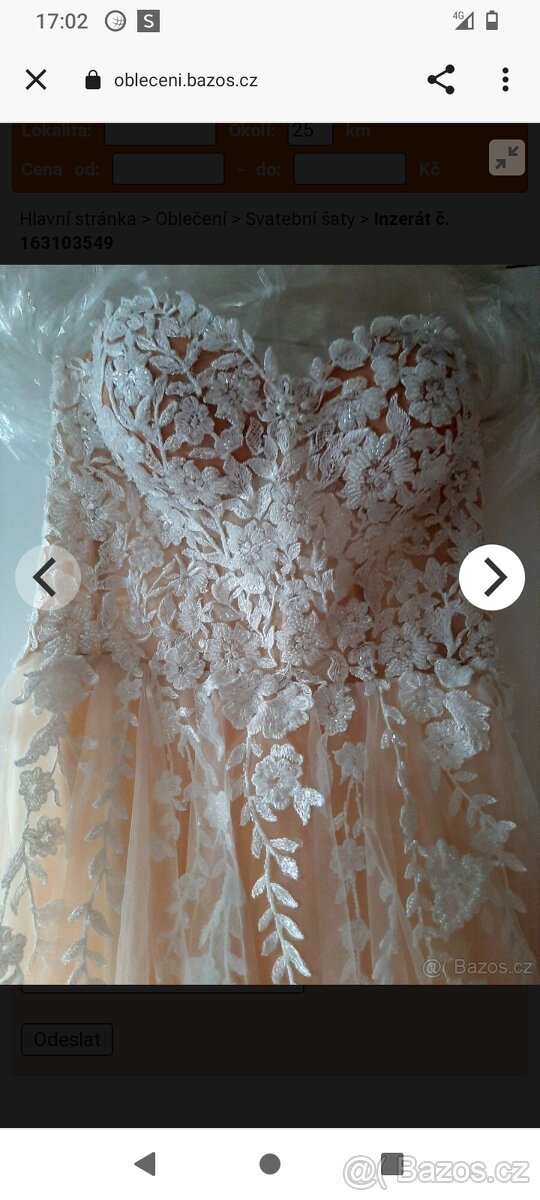The height and width of the screenshot is (1200, 540).
Task: Go back with system back button
Action: [145, 1163]
